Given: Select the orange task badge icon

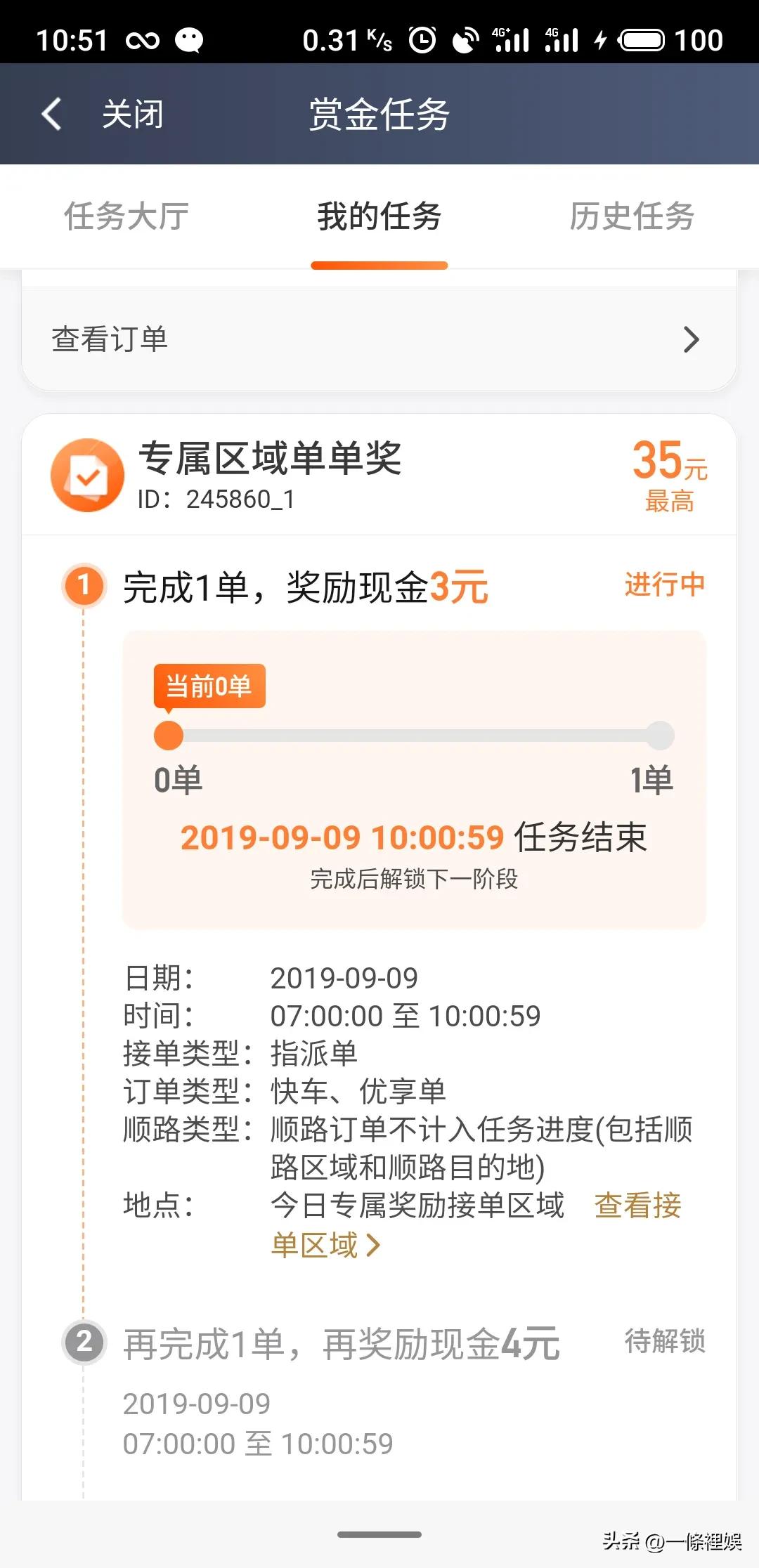Looking at the screenshot, I should tap(89, 474).
